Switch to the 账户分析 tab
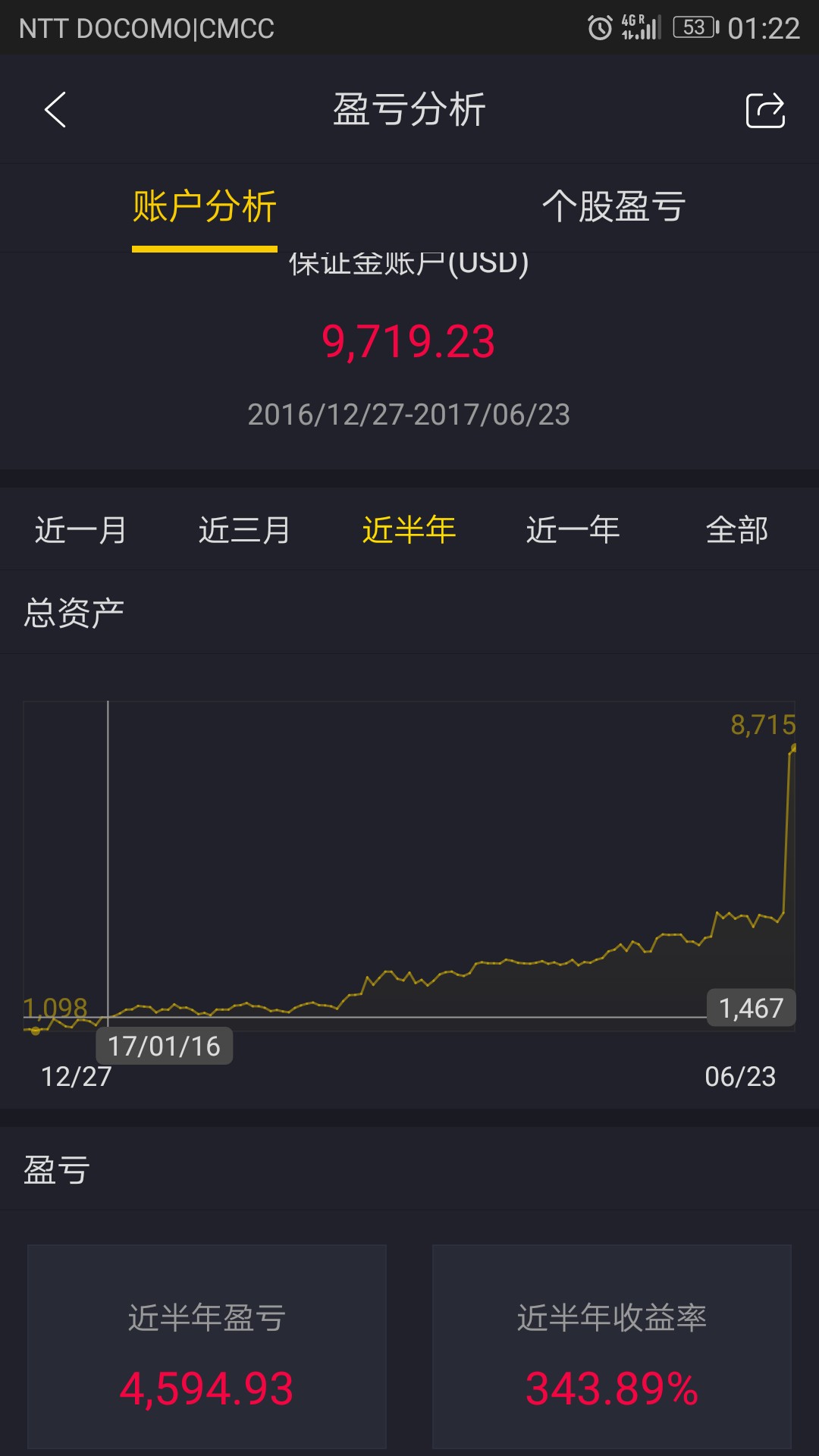Screen dimensions: 819x1456 coord(205,207)
